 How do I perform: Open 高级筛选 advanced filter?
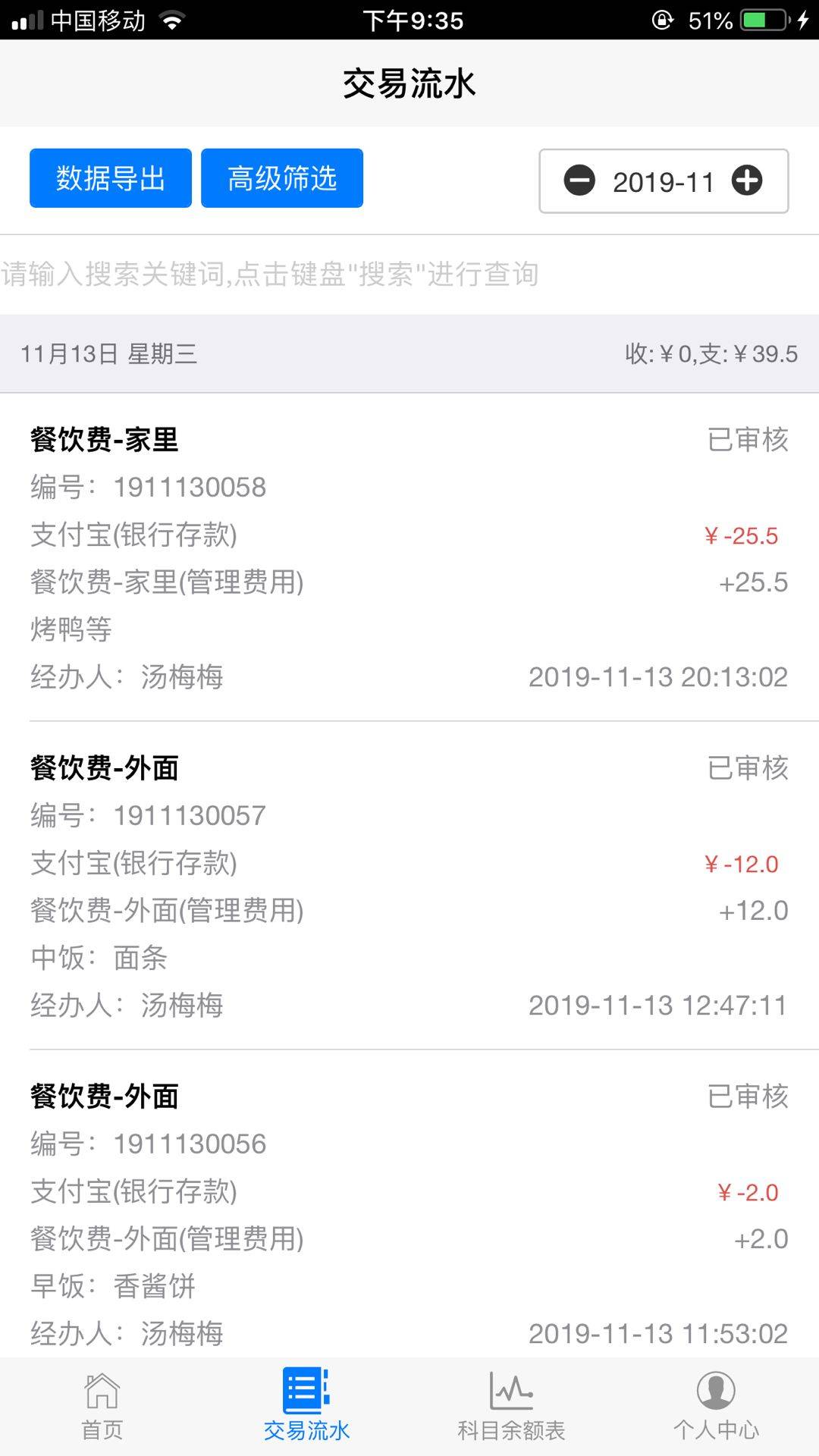281,177
